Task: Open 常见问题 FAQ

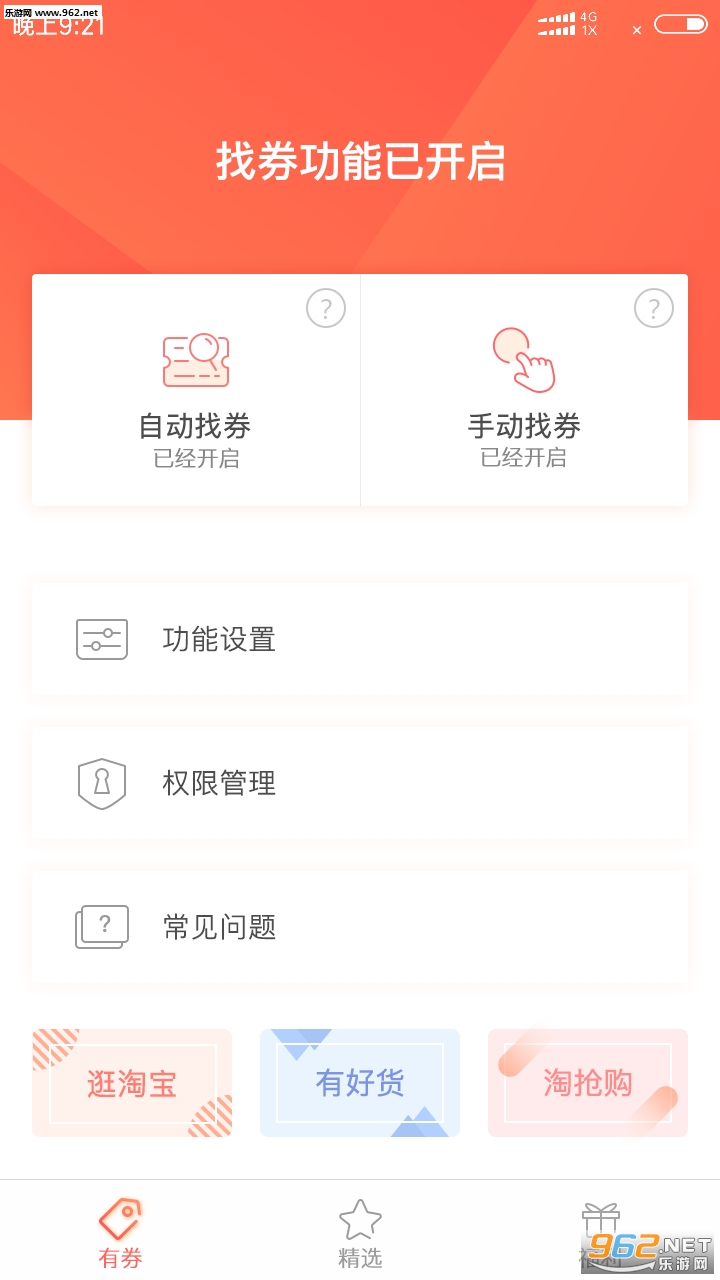Action: coord(360,927)
